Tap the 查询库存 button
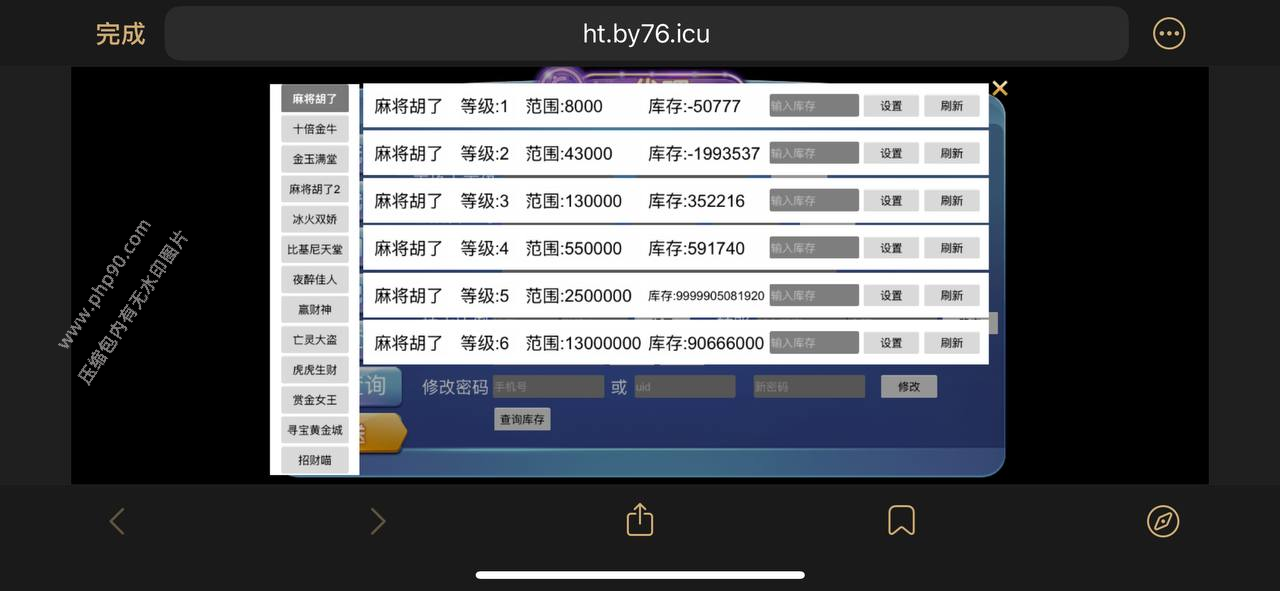1280x591 pixels. click(522, 420)
